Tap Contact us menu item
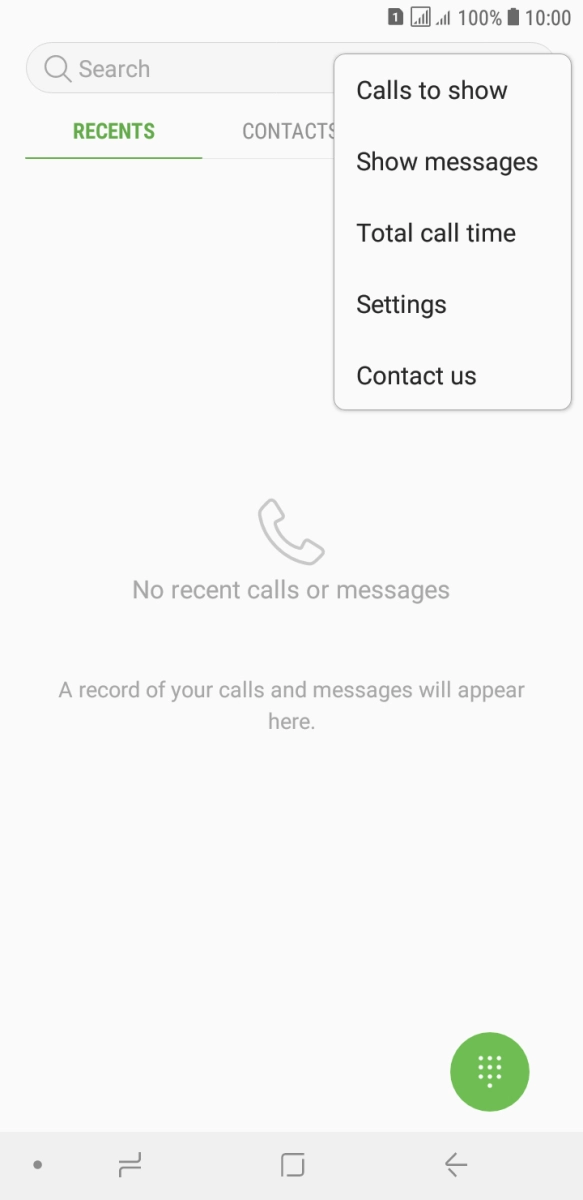 click(452, 376)
